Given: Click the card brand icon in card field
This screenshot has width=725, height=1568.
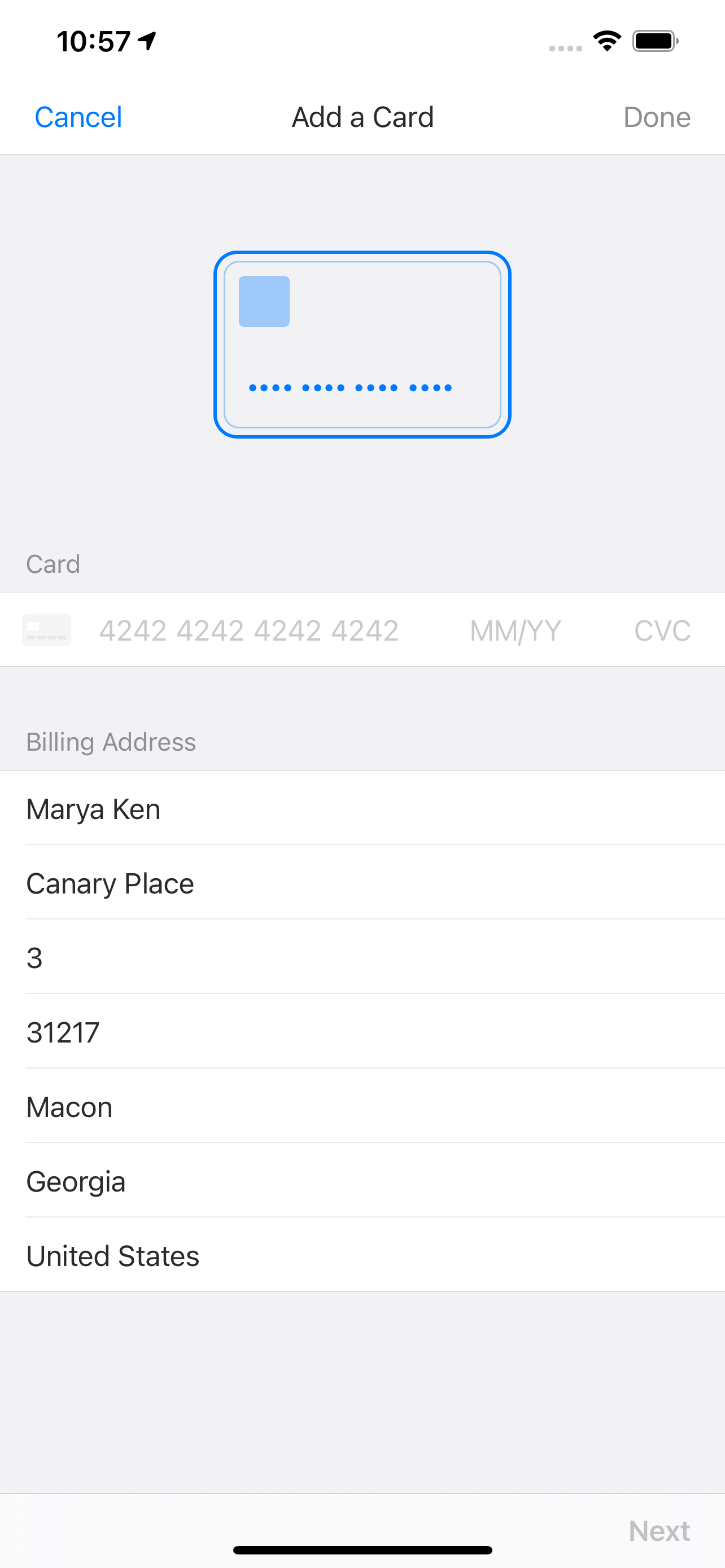Looking at the screenshot, I should pyautogui.click(x=46, y=630).
